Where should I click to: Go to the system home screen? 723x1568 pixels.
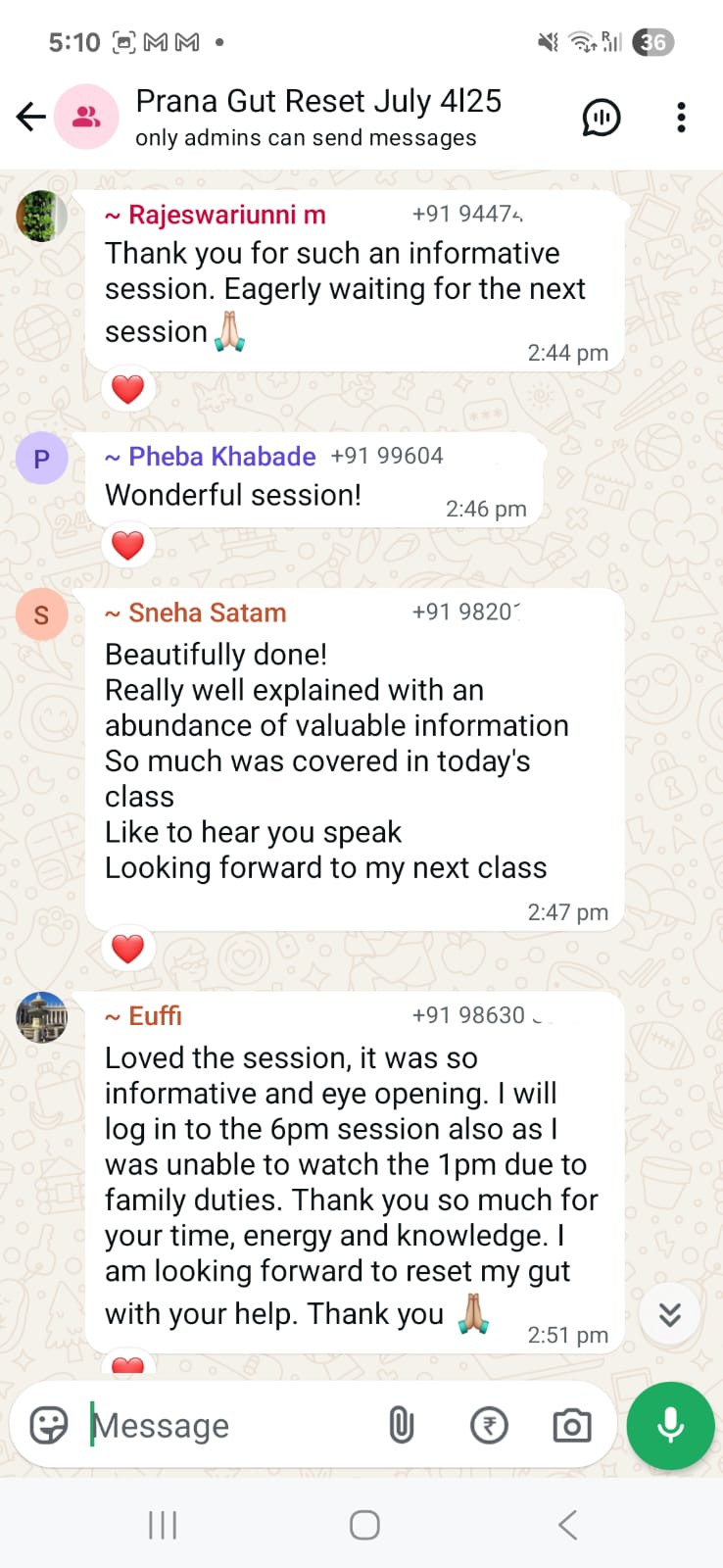tap(364, 1525)
